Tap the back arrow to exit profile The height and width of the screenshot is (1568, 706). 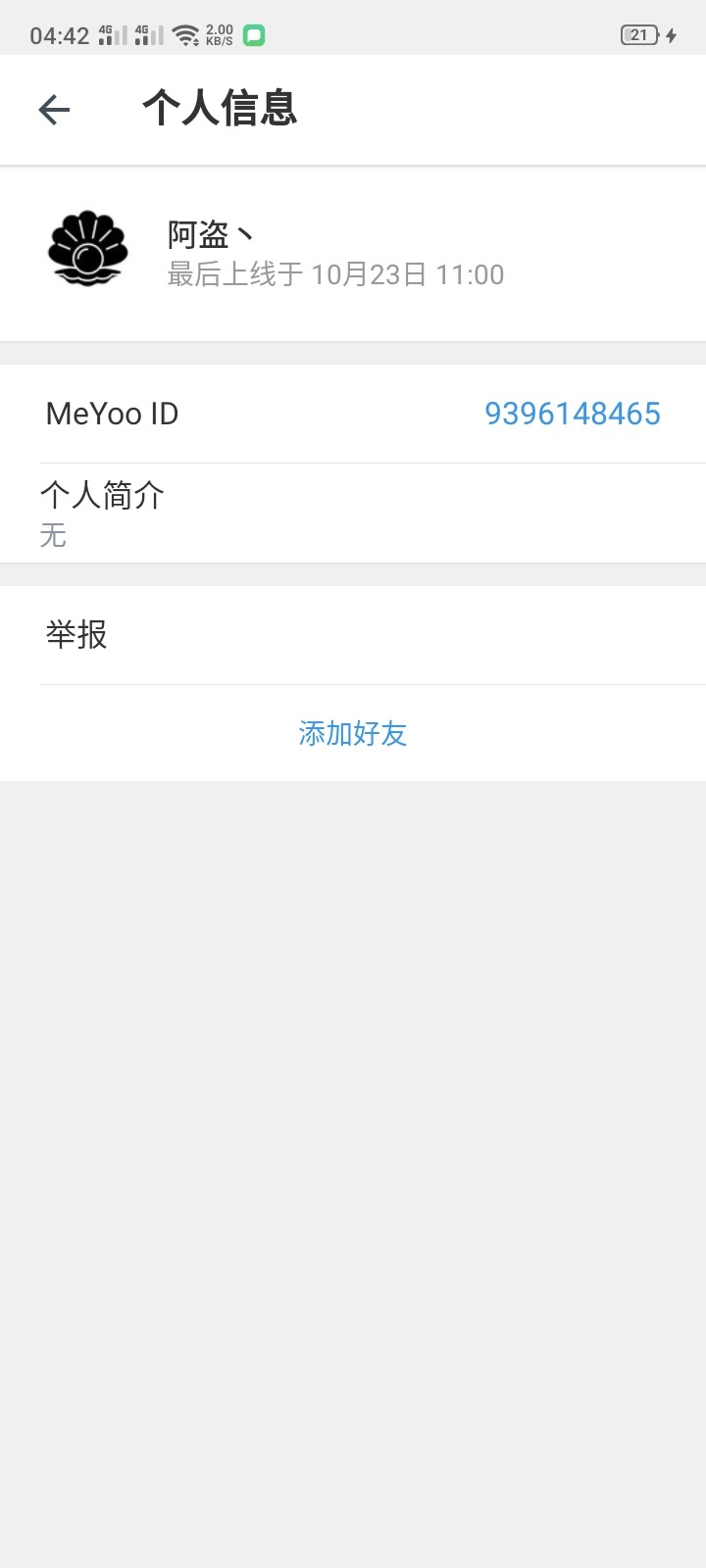click(55, 109)
